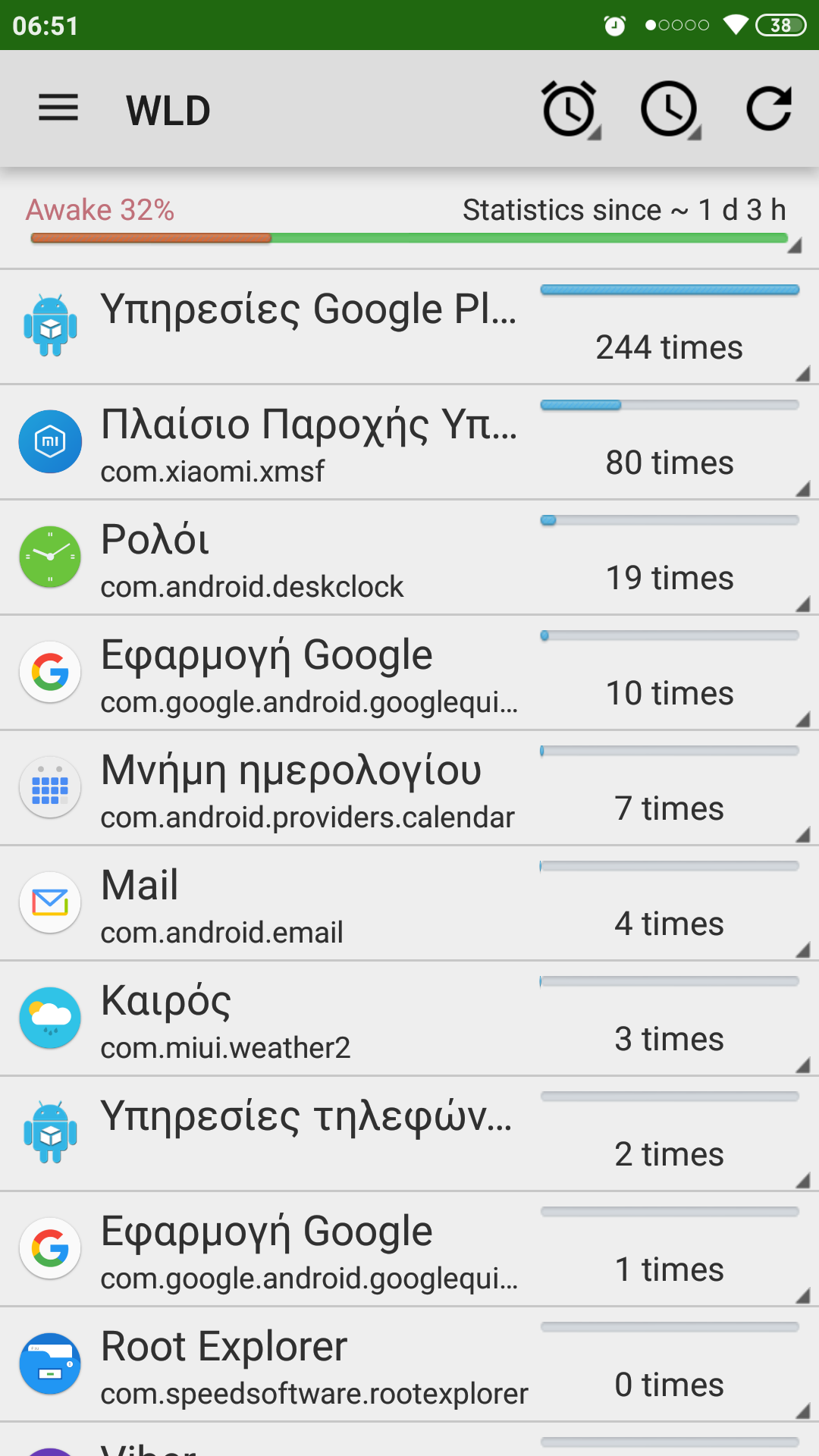View Root Explorer wakelock details

[x=409, y=1365]
